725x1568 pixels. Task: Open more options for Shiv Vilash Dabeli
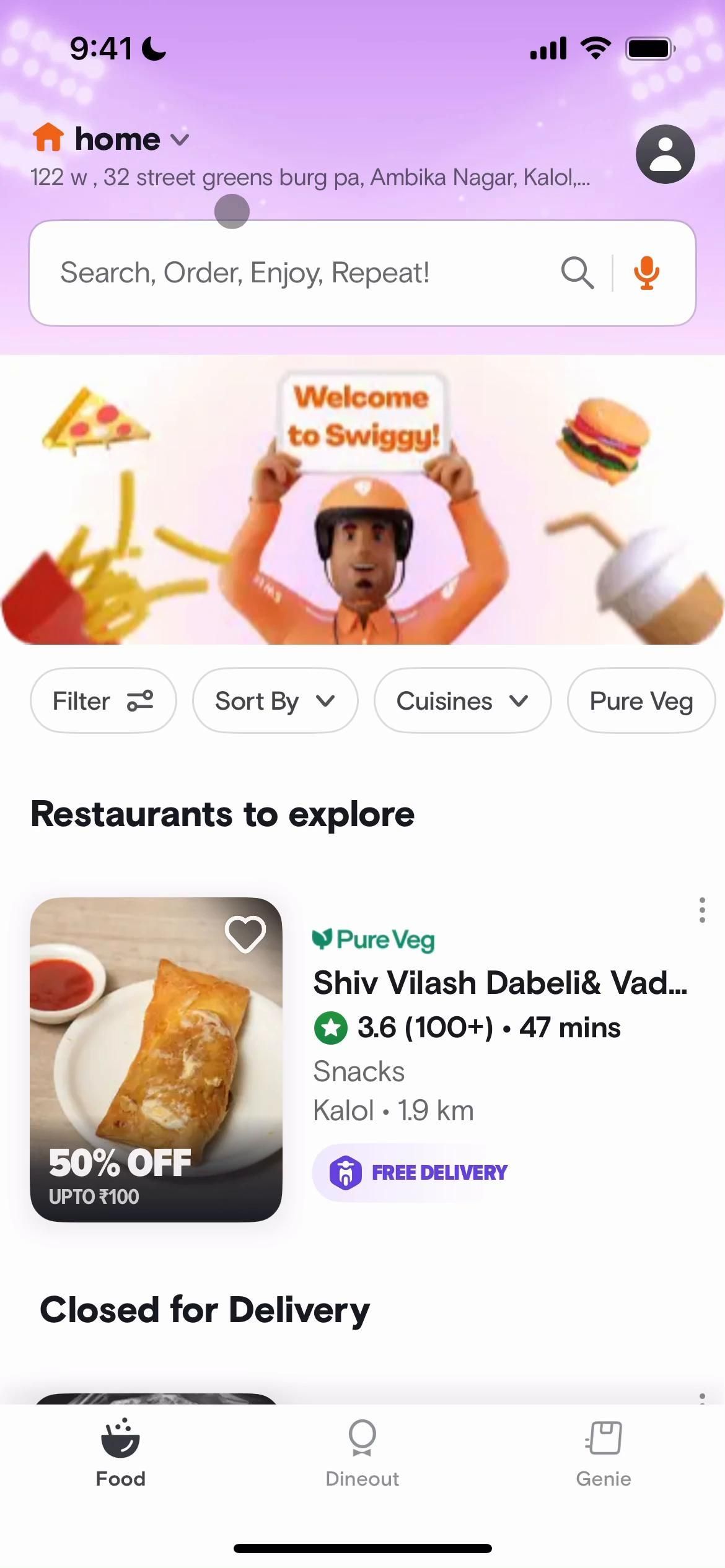point(701,910)
